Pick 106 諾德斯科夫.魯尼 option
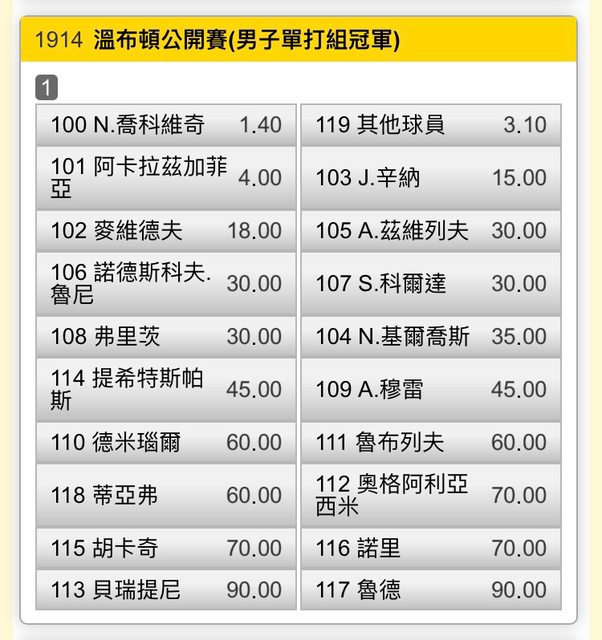 166,284
